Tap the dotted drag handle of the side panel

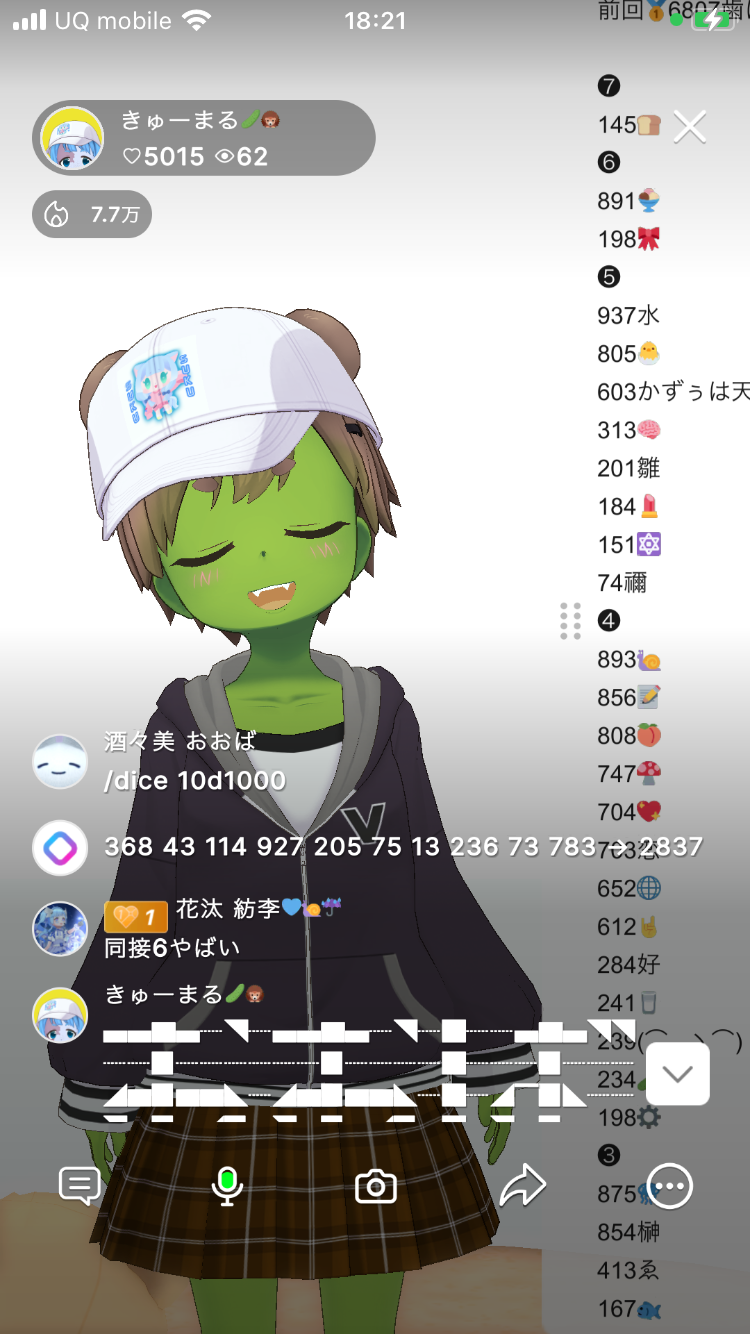pos(570,621)
